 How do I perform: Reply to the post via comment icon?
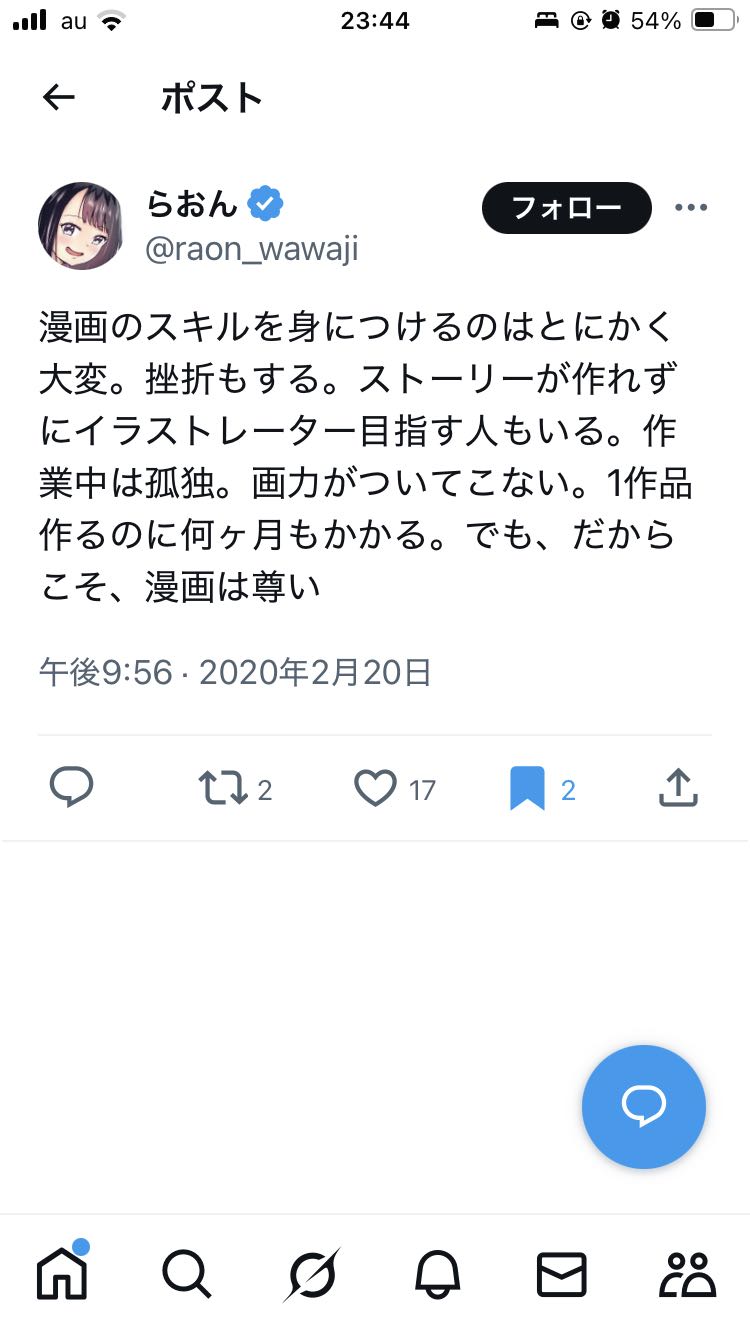[x=72, y=789]
